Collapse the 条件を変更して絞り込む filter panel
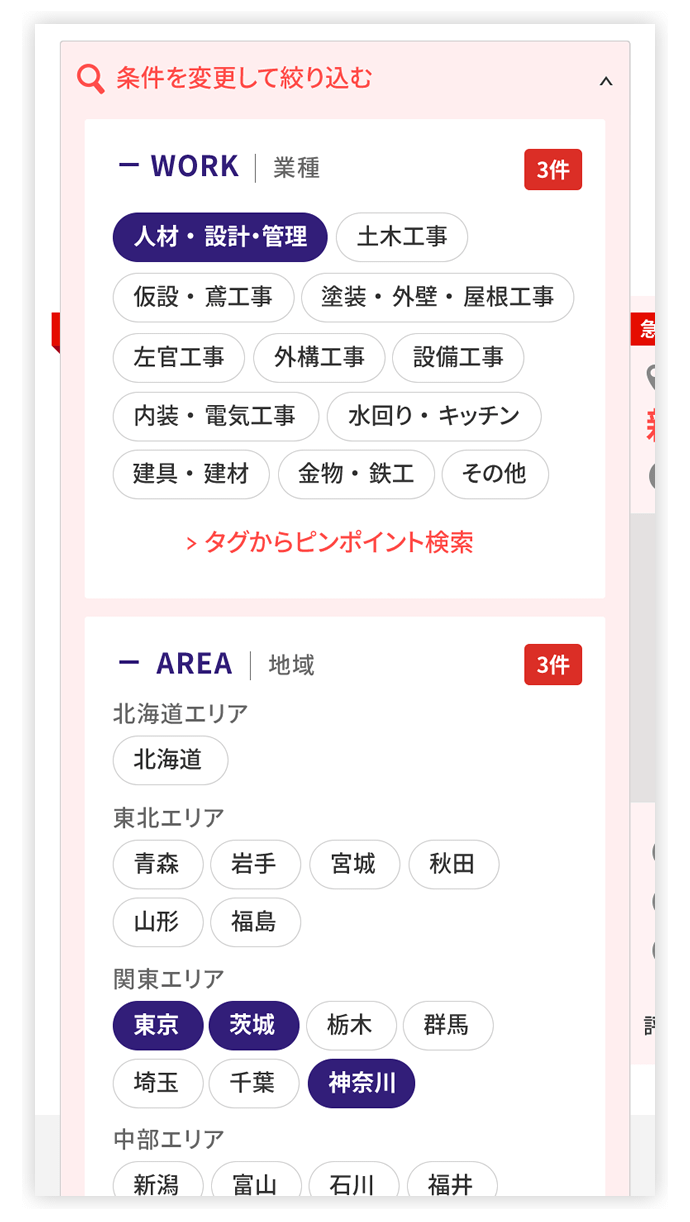 pos(605,81)
